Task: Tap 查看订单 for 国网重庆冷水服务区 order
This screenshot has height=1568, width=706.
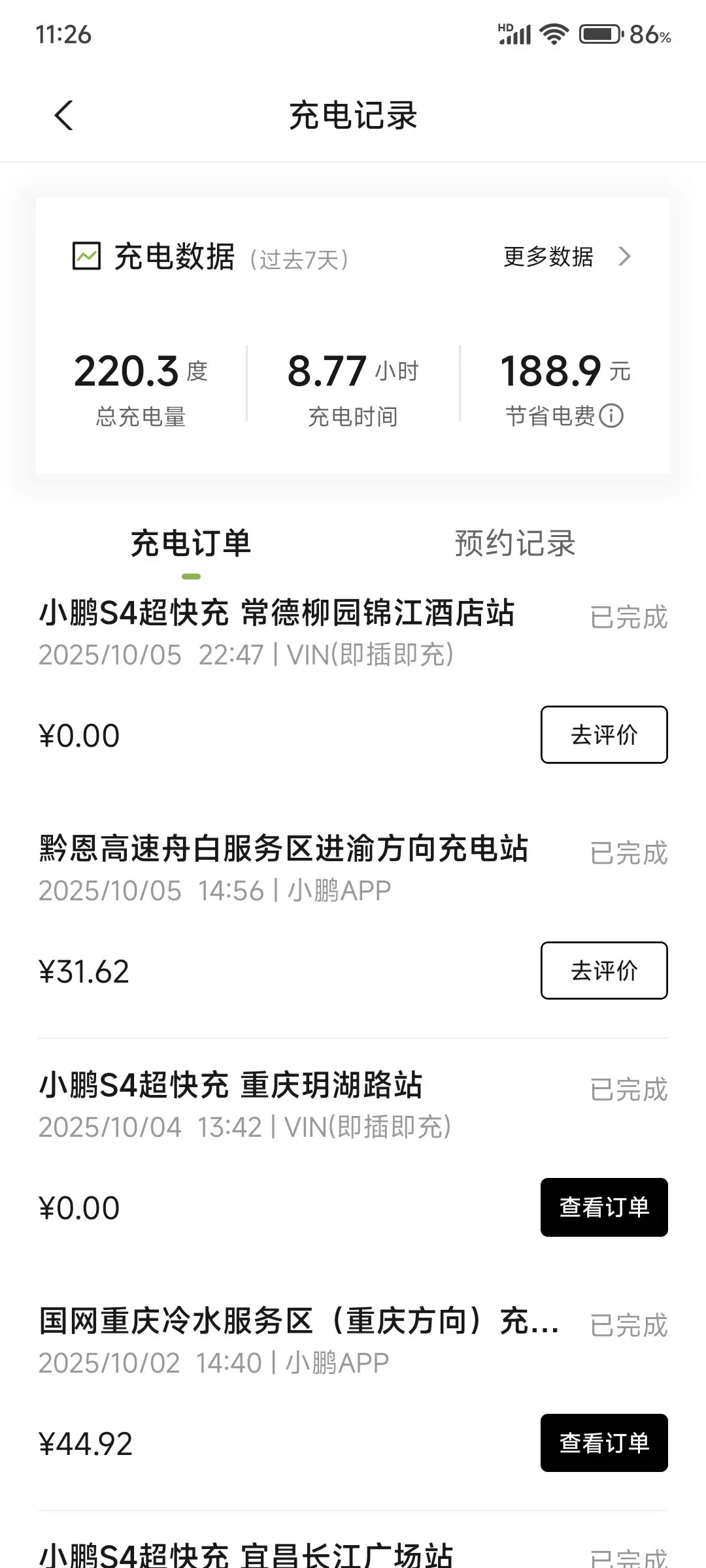Action: click(x=603, y=1443)
